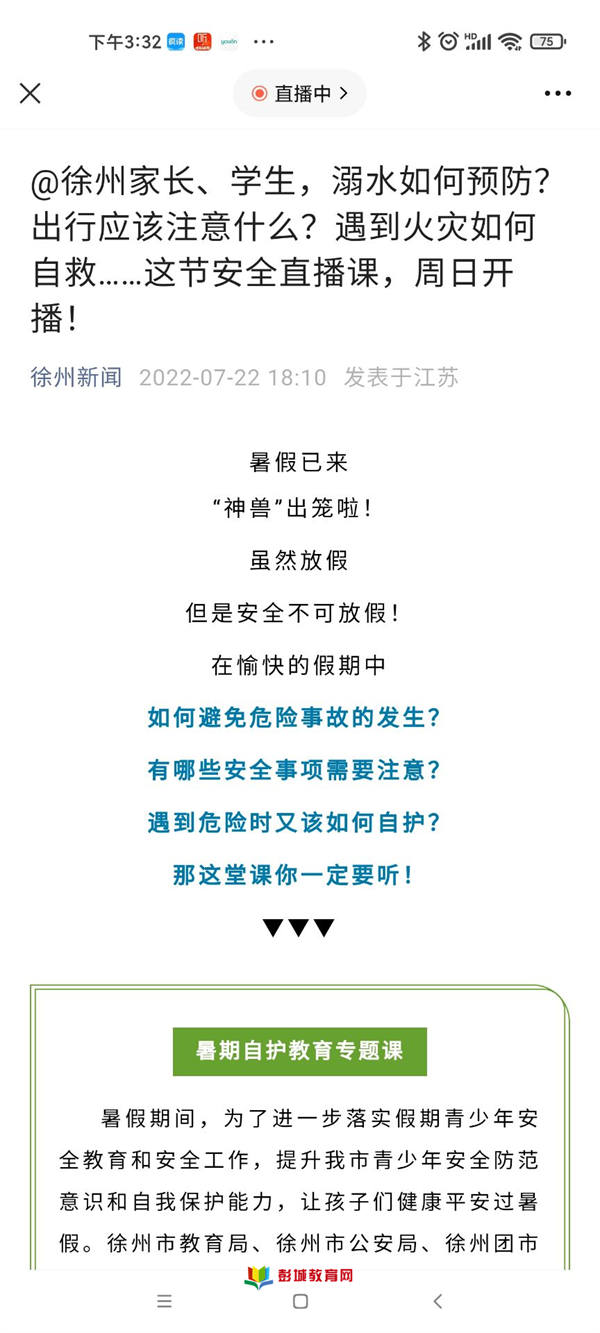Open the top-right overflow menu
Viewport: 600px width, 1333px height.
coord(558,93)
